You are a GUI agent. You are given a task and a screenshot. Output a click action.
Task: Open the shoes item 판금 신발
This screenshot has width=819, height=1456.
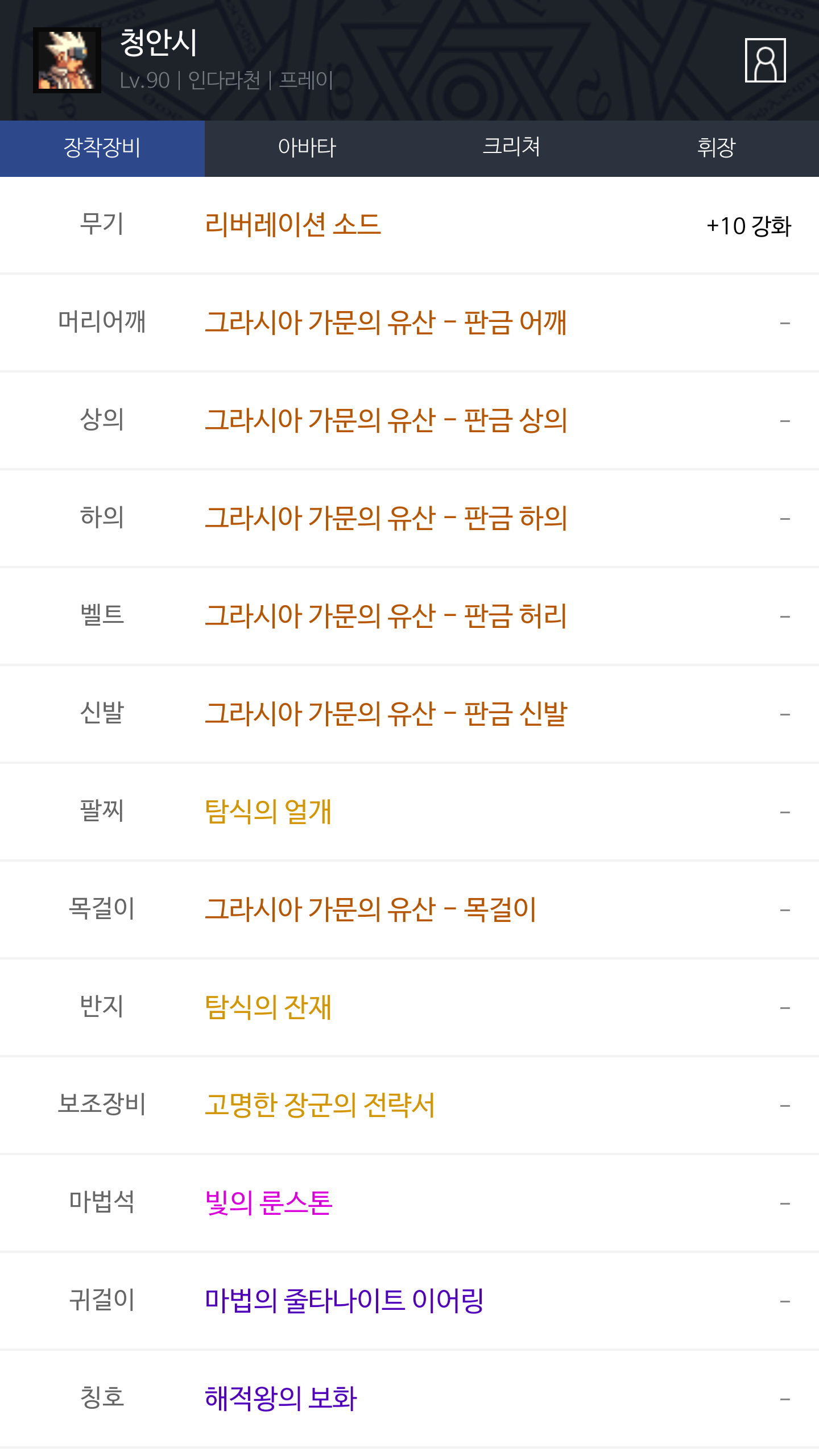[x=386, y=714]
